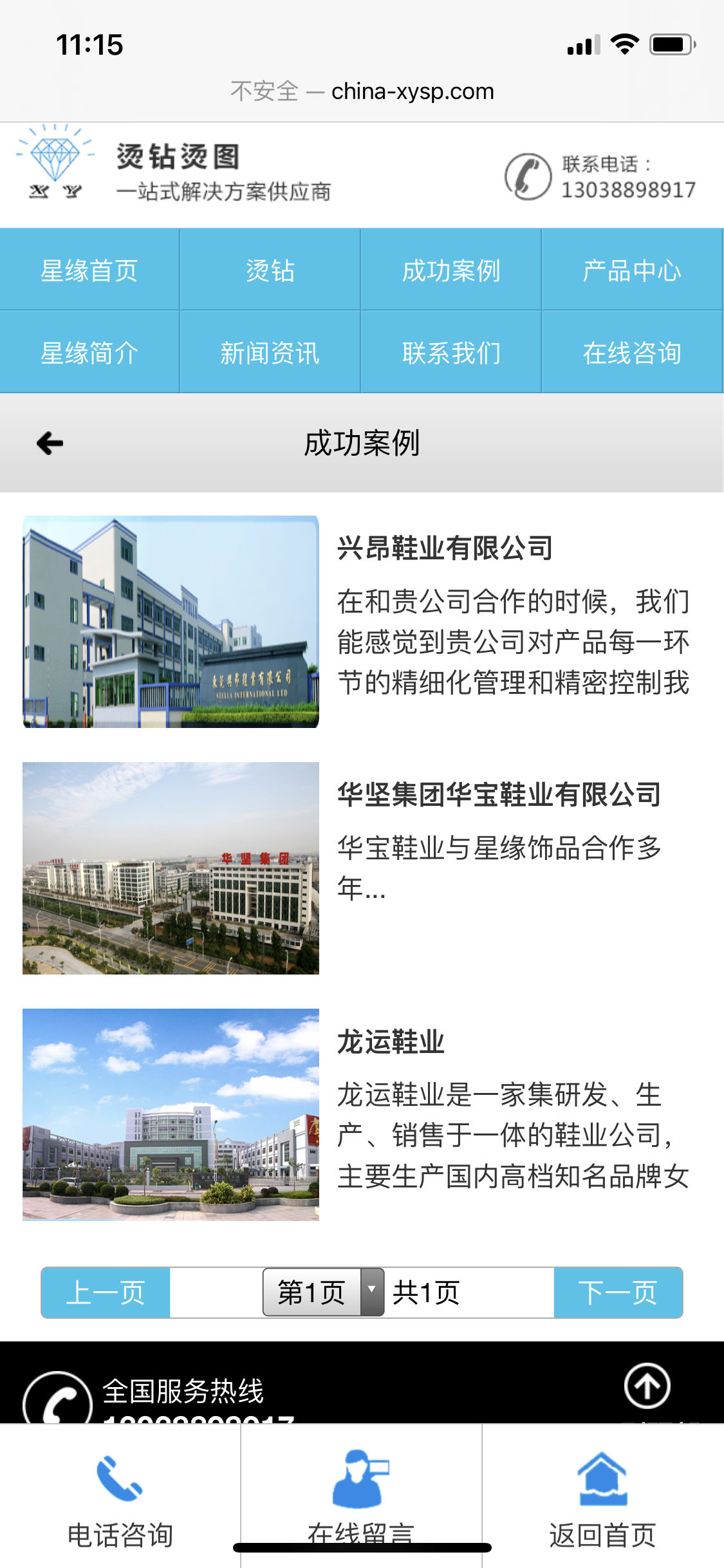This screenshot has width=724, height=1568.
Task: Open 星缘简介 page
Action: pyautogui.click(x=89, y=353)
